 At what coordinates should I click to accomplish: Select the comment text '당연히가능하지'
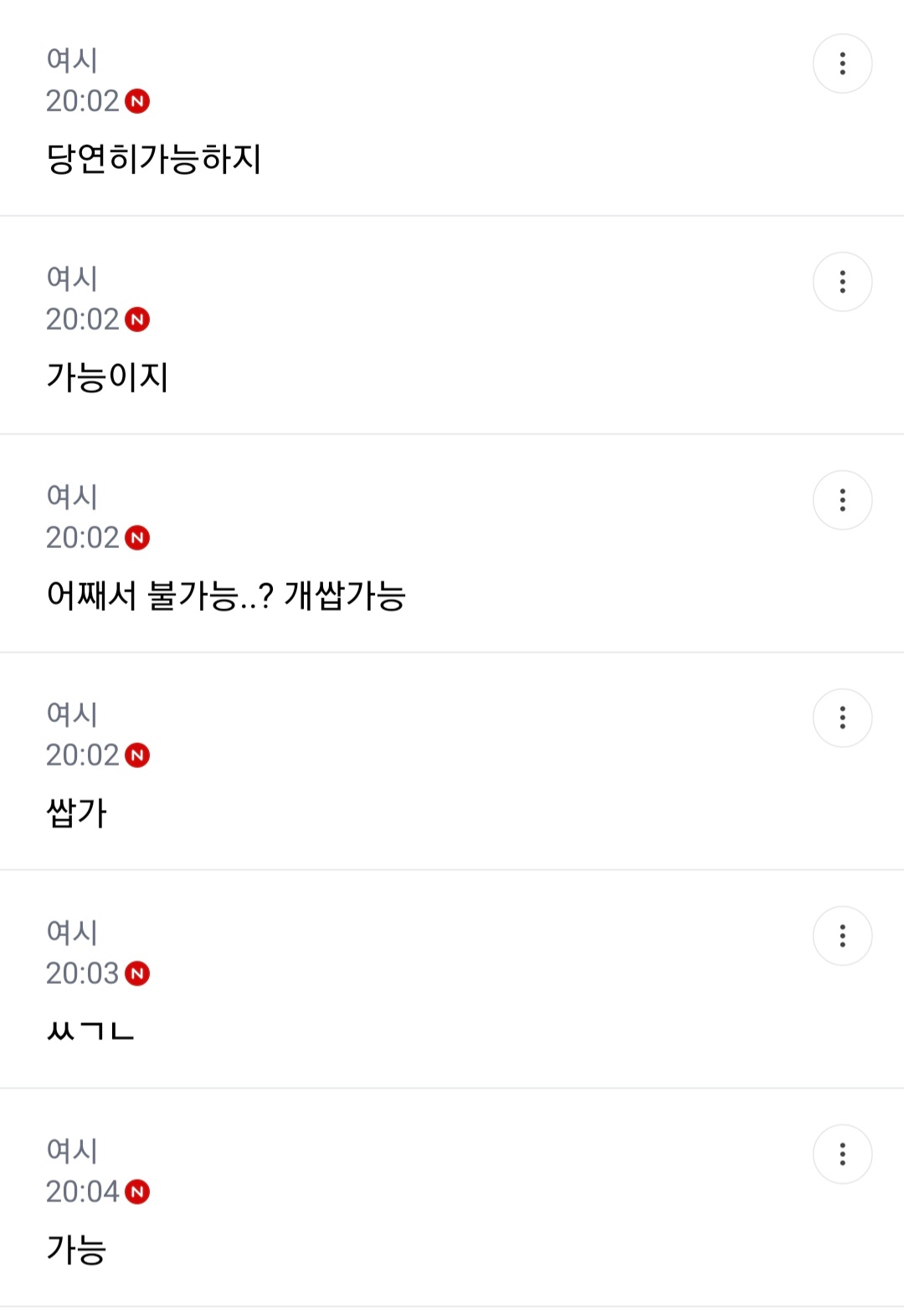pos(153,155)
